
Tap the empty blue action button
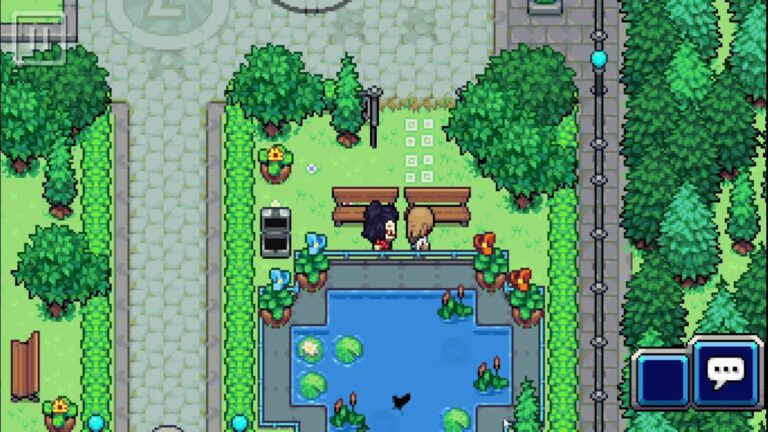tap(661, 379)
